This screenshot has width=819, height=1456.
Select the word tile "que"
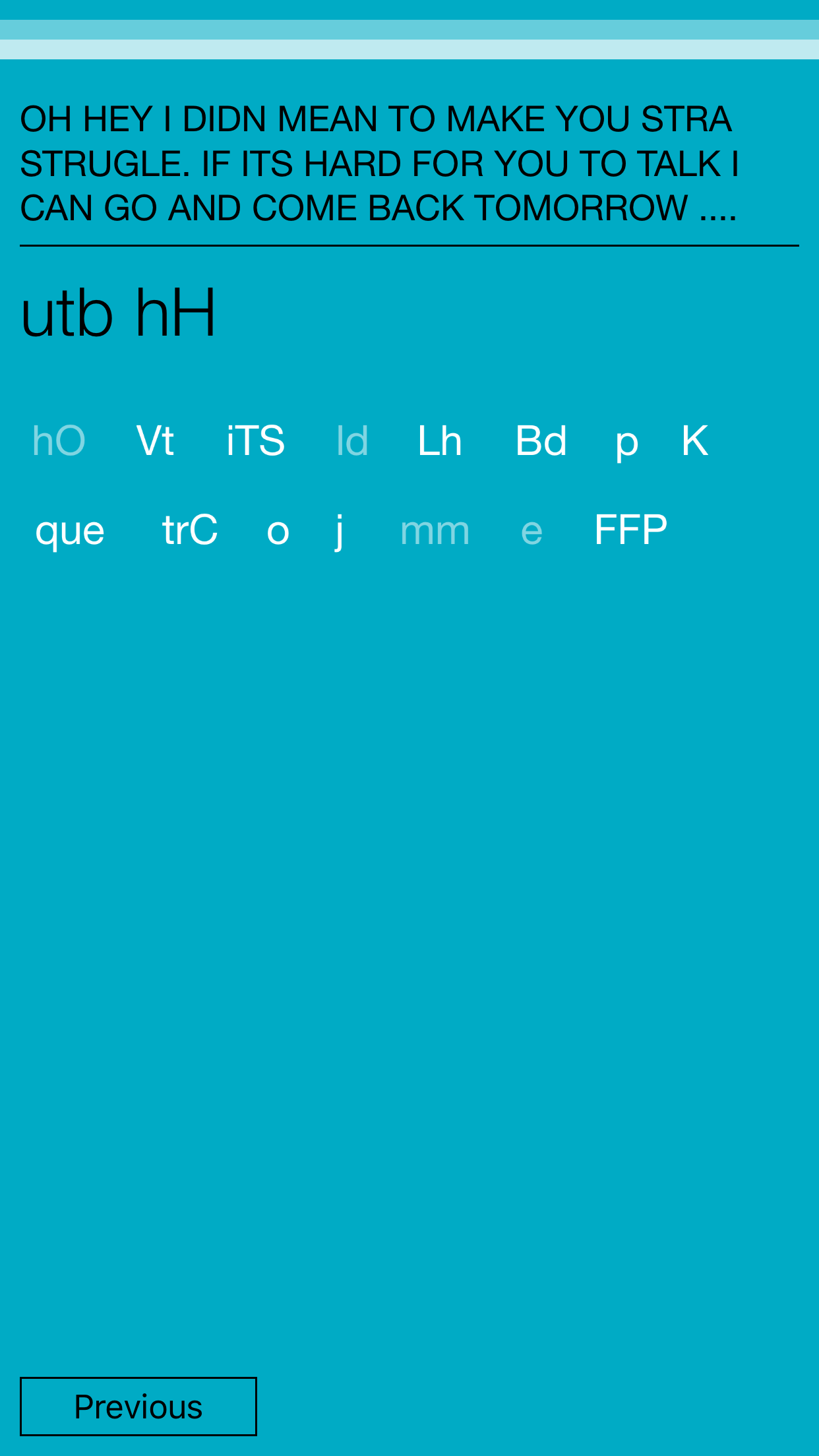coord(70,531)
